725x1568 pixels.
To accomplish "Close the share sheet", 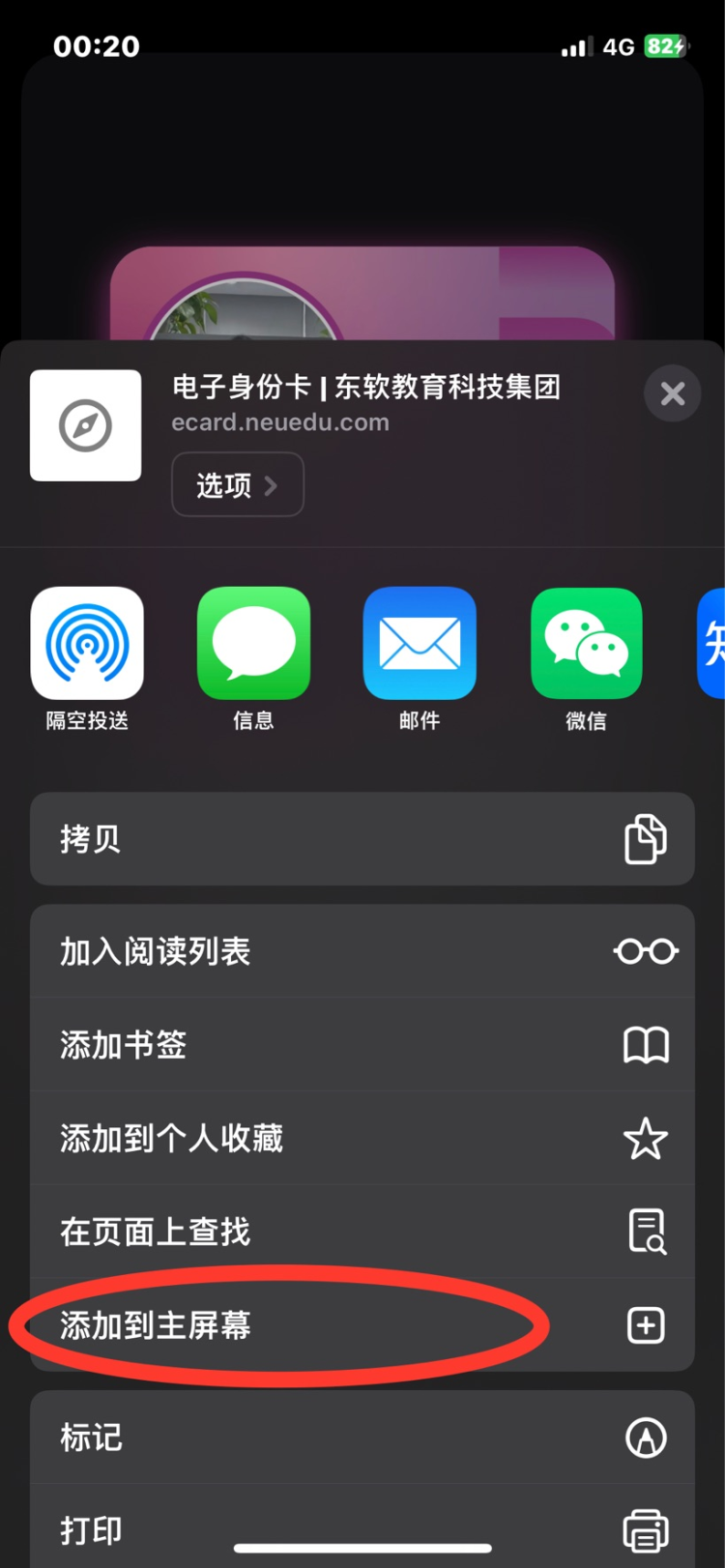I will (672, 393).
